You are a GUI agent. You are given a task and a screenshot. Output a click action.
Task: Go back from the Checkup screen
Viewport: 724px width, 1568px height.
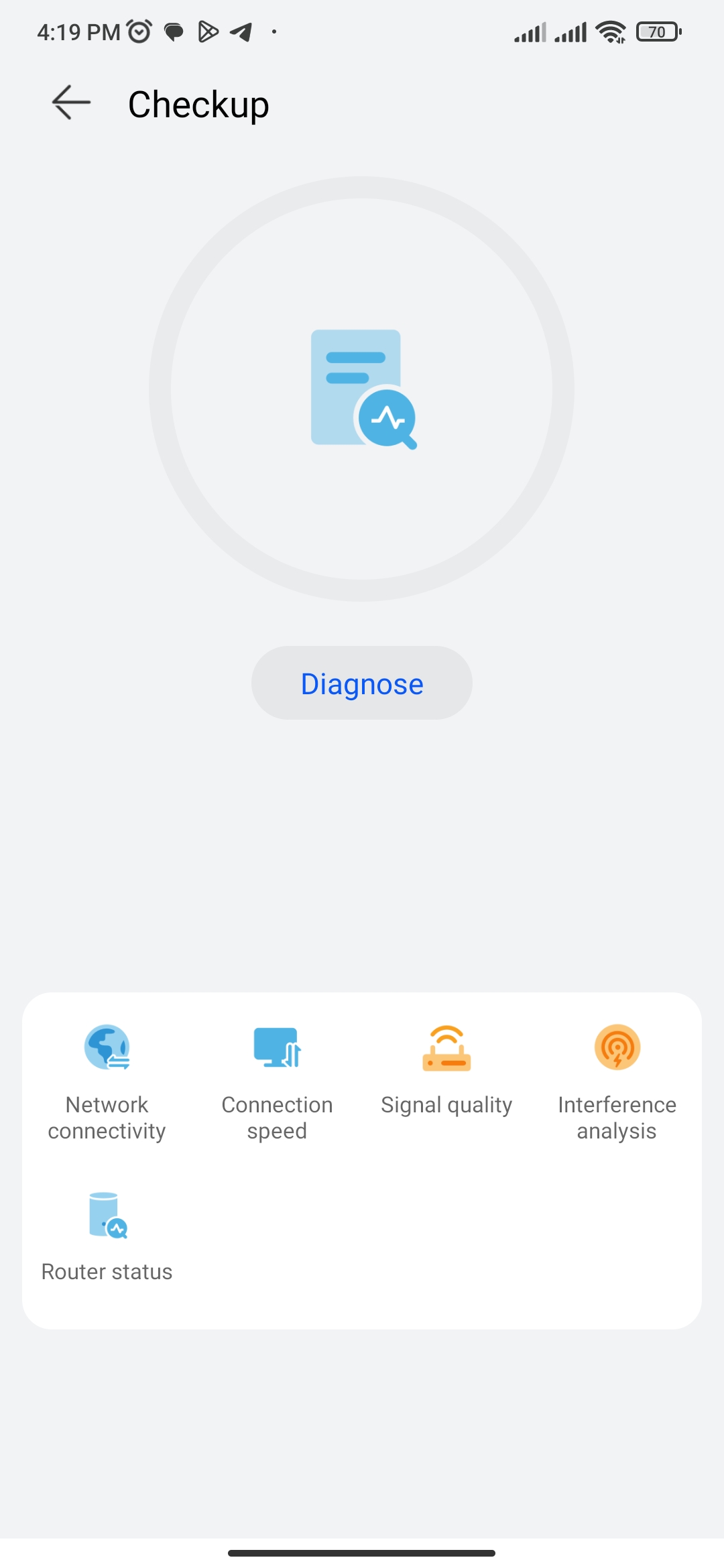coord(71,103)
